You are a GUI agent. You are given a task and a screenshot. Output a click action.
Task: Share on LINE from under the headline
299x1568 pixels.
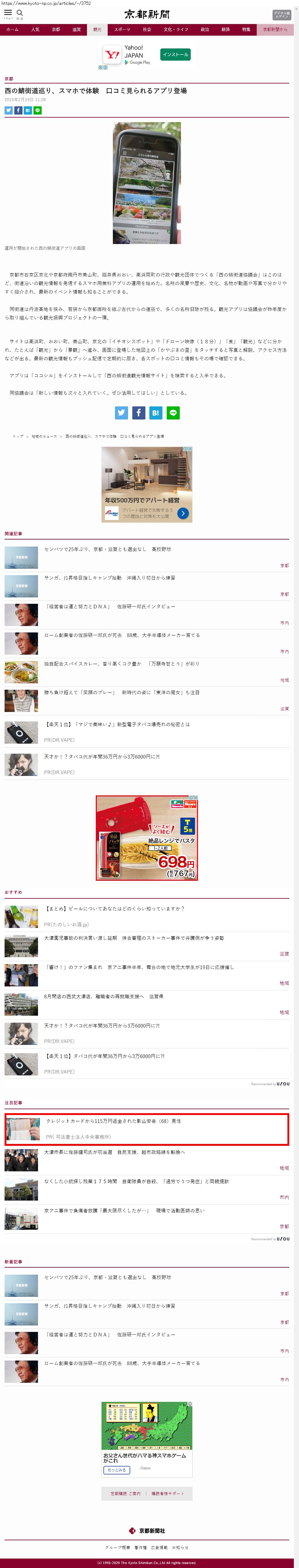(x=38, y=110)
